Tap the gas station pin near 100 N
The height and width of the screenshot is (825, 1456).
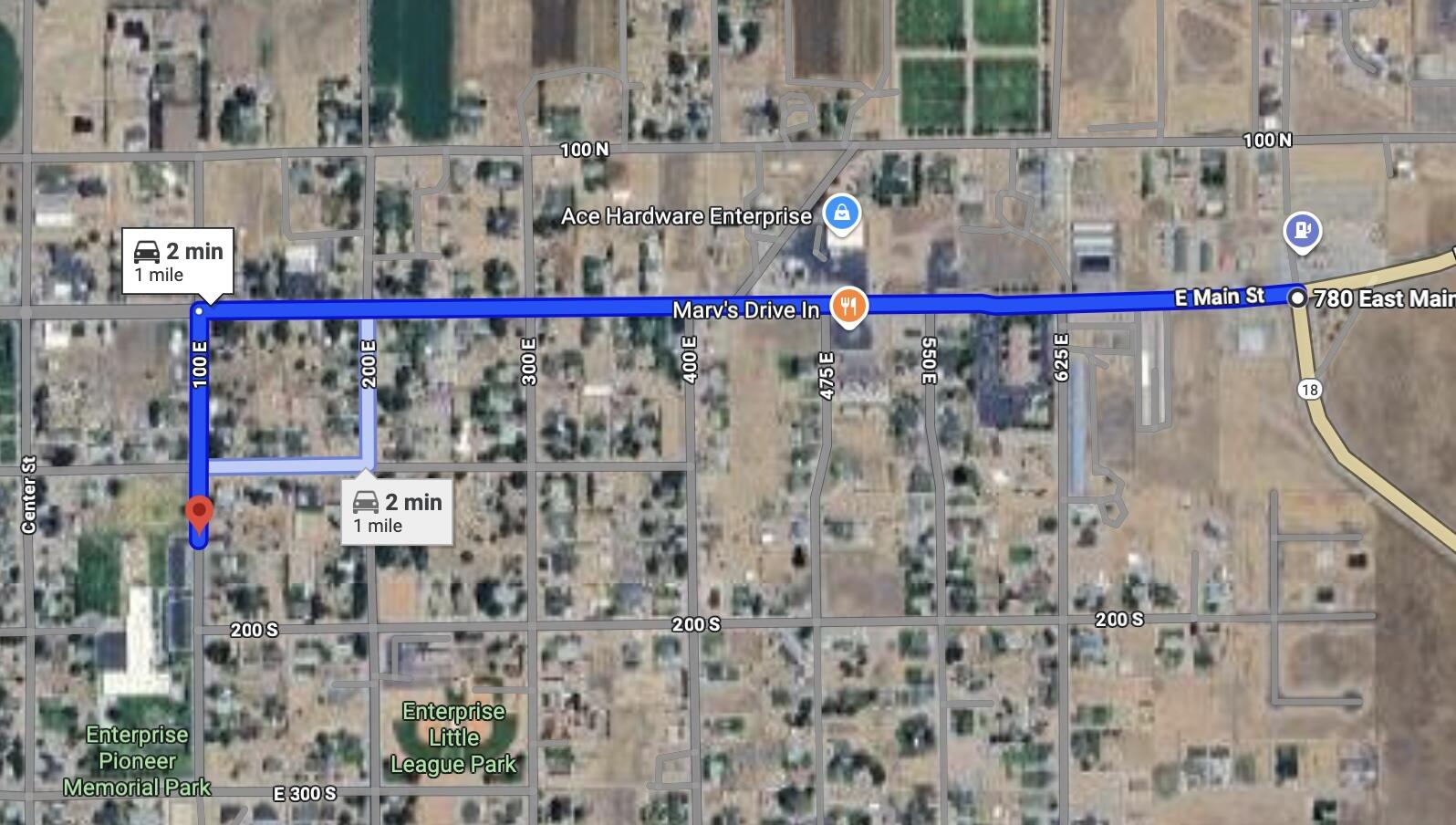coord(1303,231)
